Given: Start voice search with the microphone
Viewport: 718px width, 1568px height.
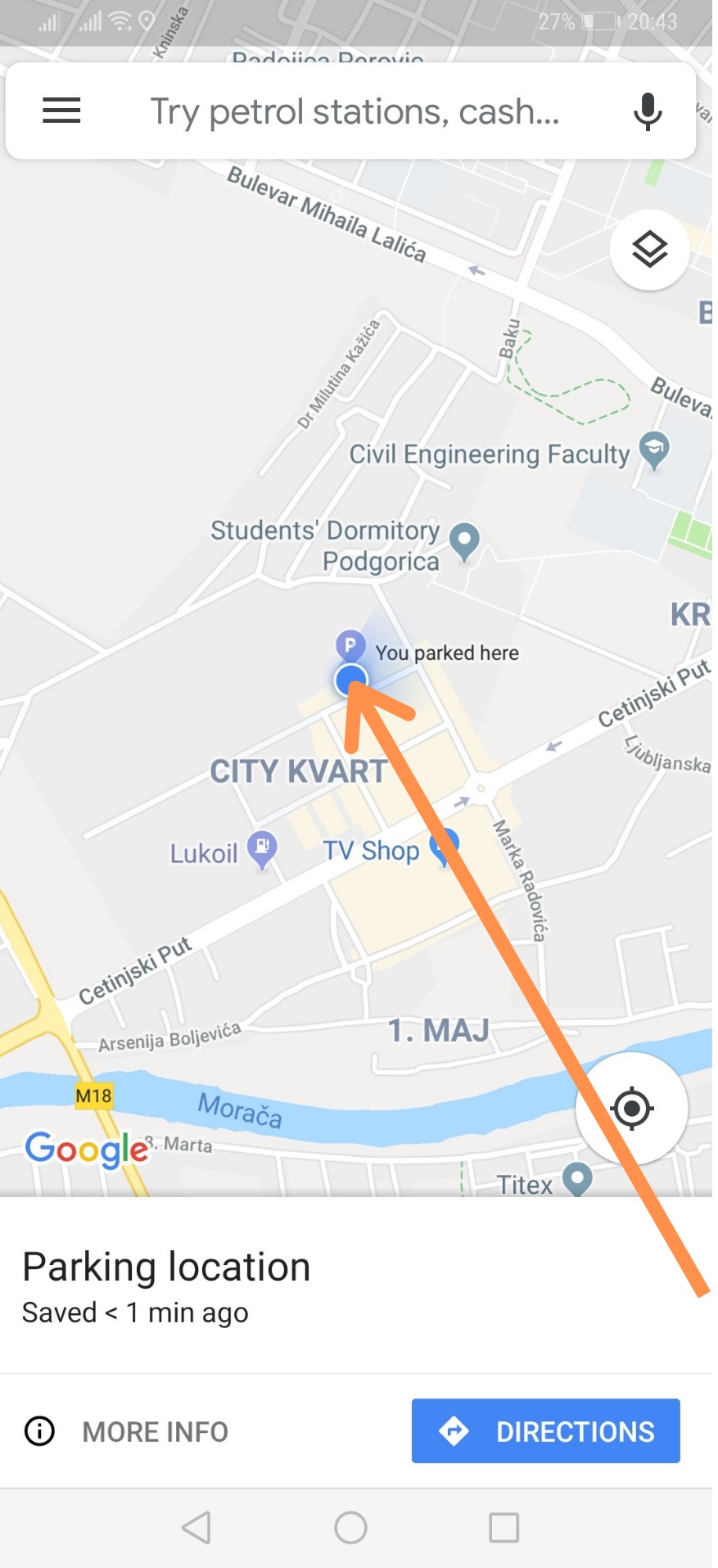Looking at the screenshot, I should pos(647,111).
